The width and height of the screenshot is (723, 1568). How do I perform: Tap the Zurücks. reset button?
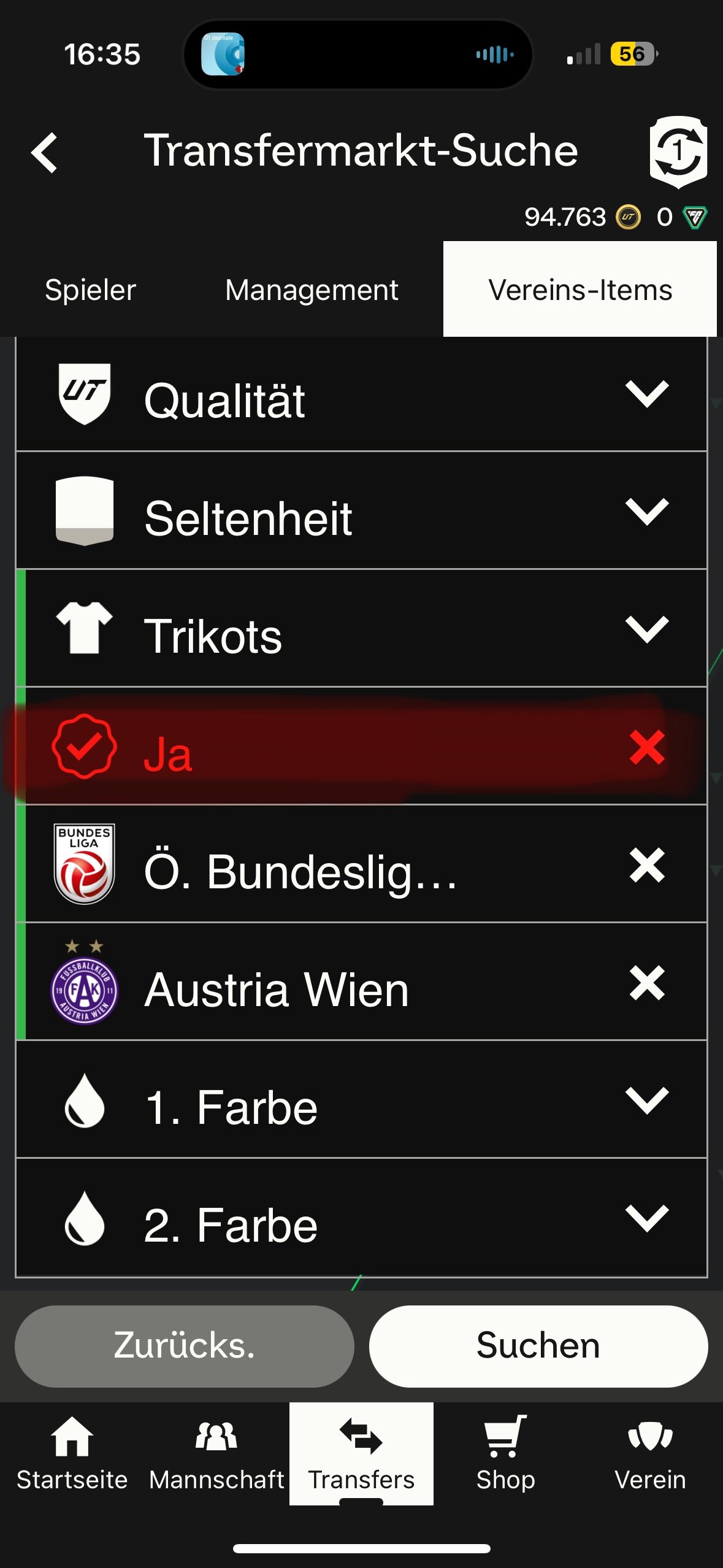(x=184, y=1346)
